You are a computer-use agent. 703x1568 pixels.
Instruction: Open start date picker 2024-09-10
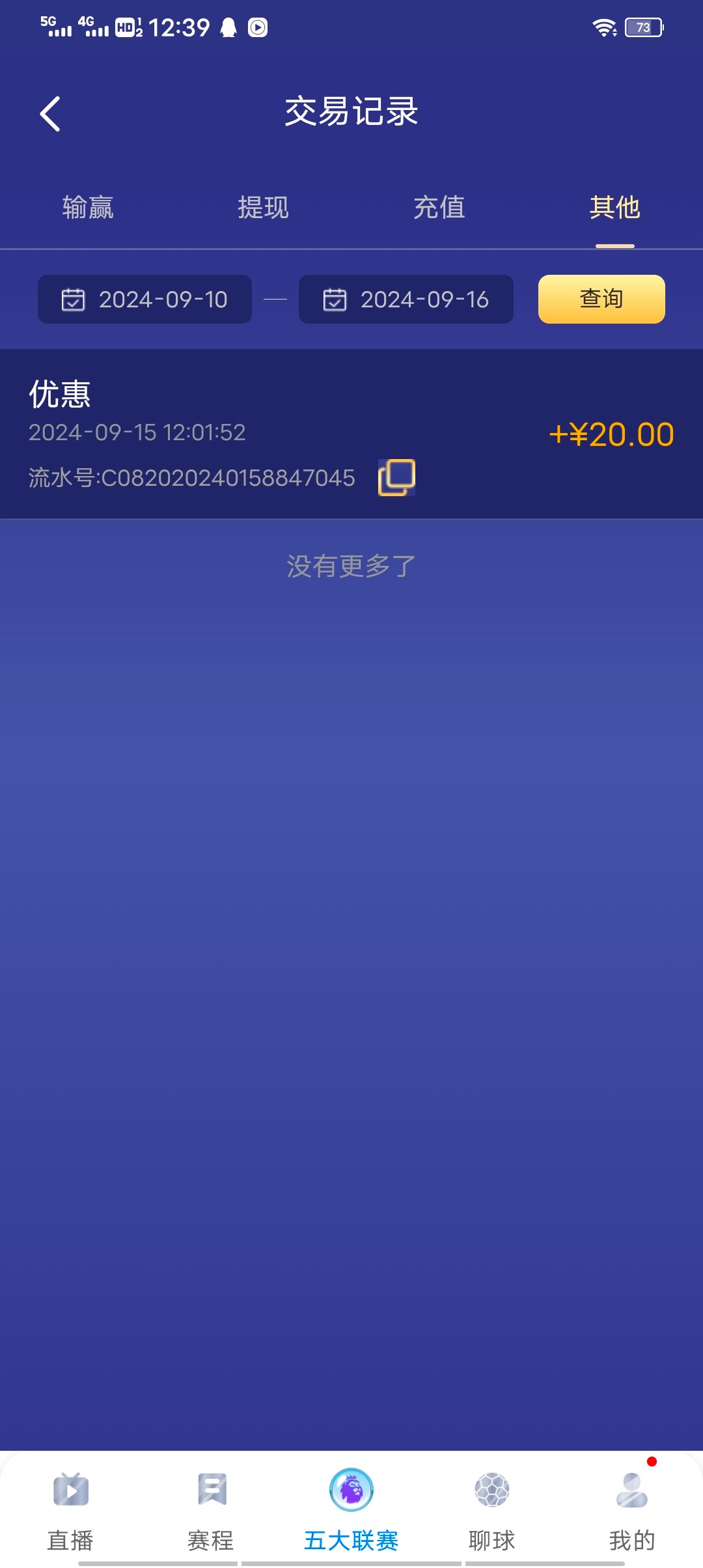click(145, 300)
